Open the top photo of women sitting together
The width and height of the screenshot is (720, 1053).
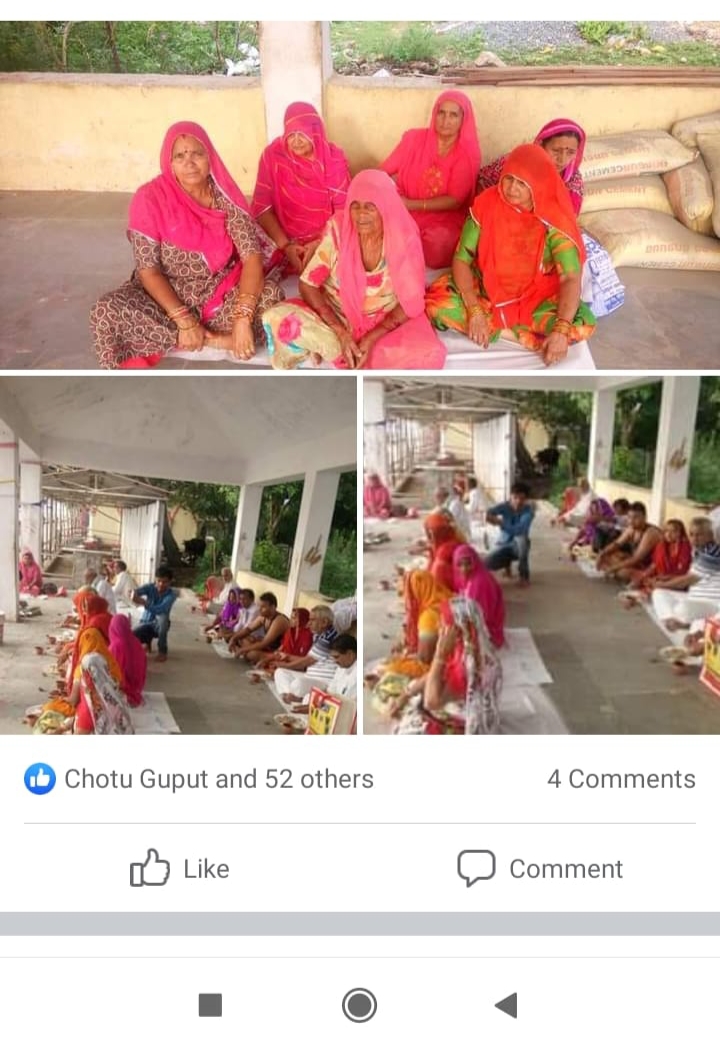click(360, 195)
